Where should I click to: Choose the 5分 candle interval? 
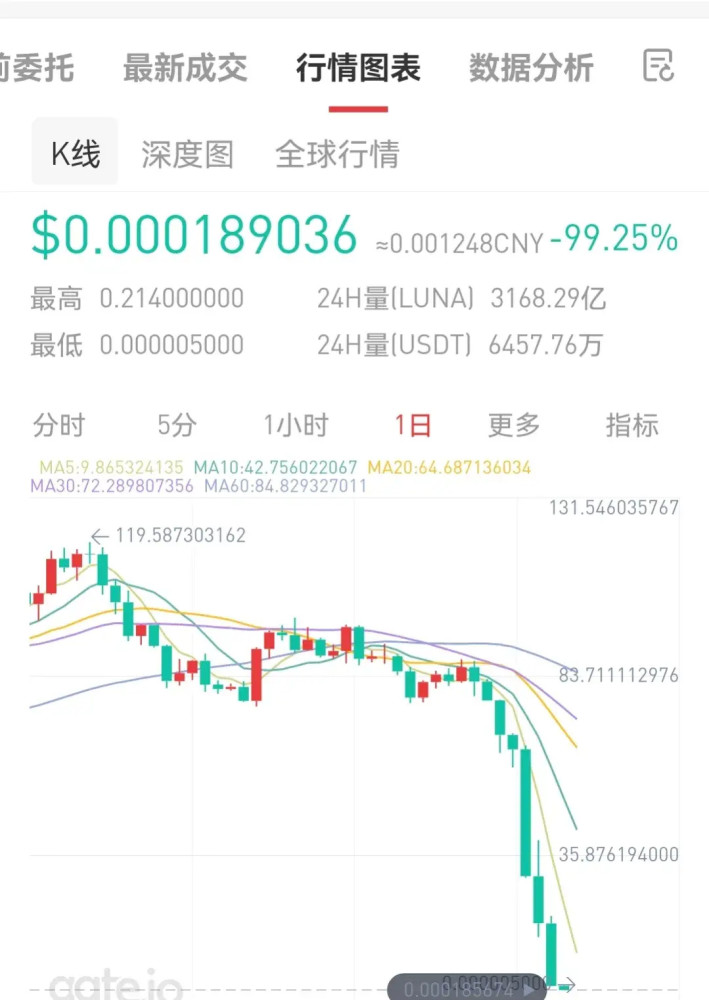click(177, 425)
